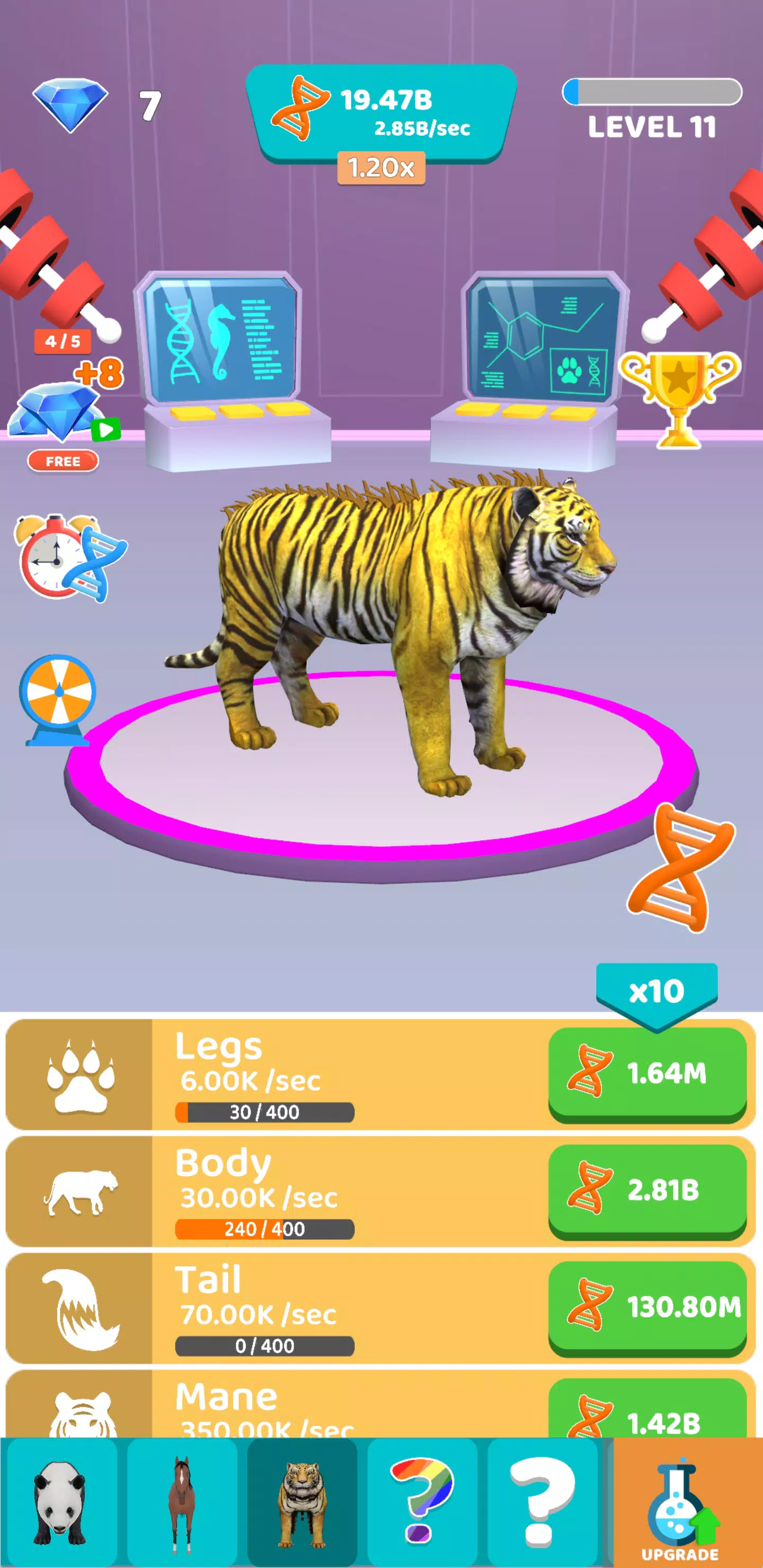
Task: Upgrade Tail for 130.80M
Action: pos(646,1307)
